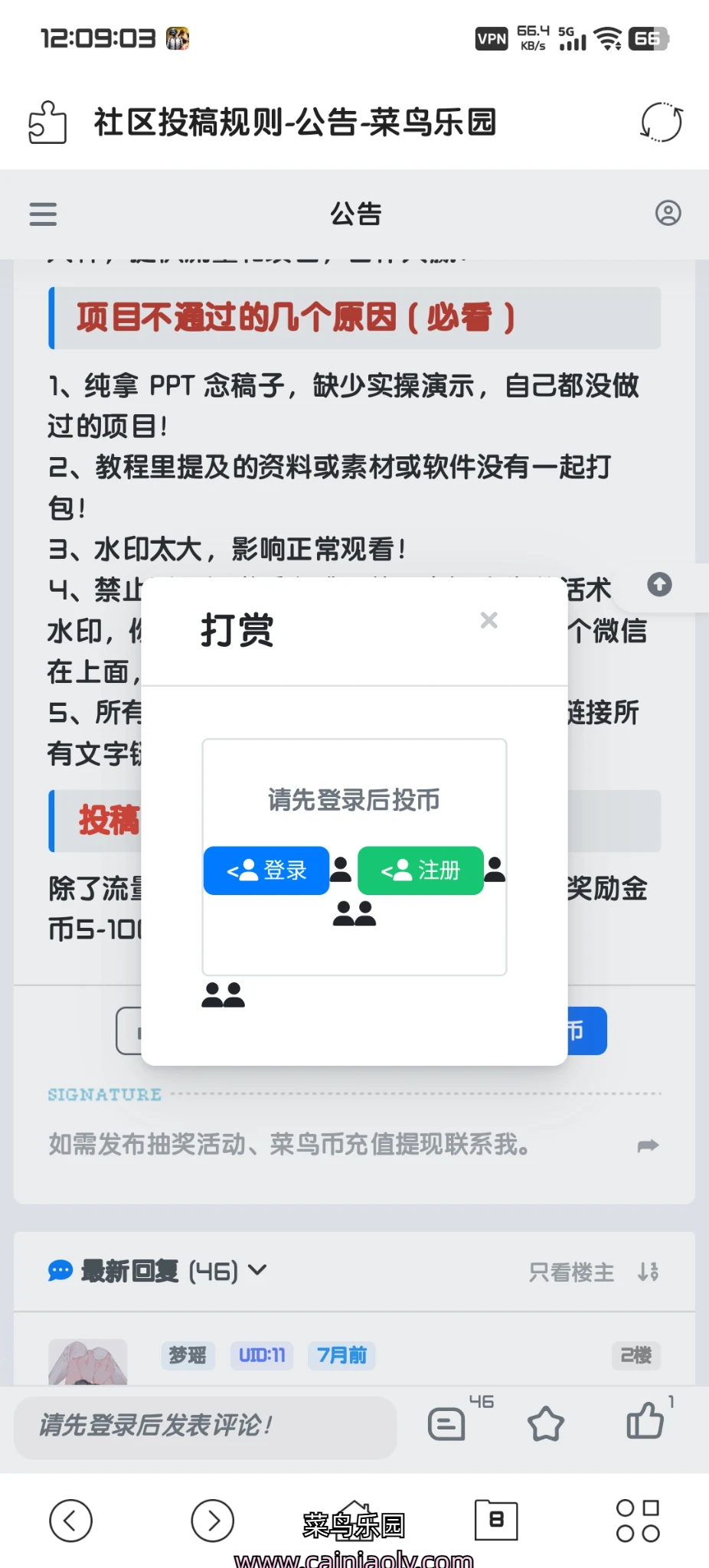The width and height of the screenshot is (709, 1568).
Task: Open the user profile icon
Action: (x=668, y=214)
